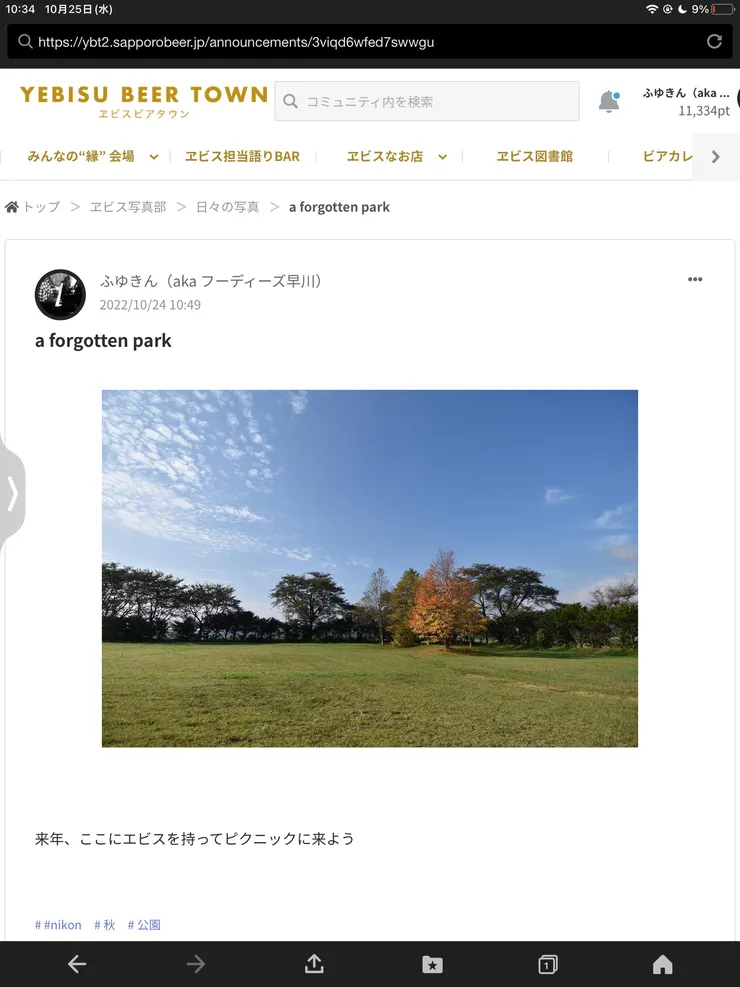
Task: Expand the ヱビスなお店 menu
Action: [441, 157]
